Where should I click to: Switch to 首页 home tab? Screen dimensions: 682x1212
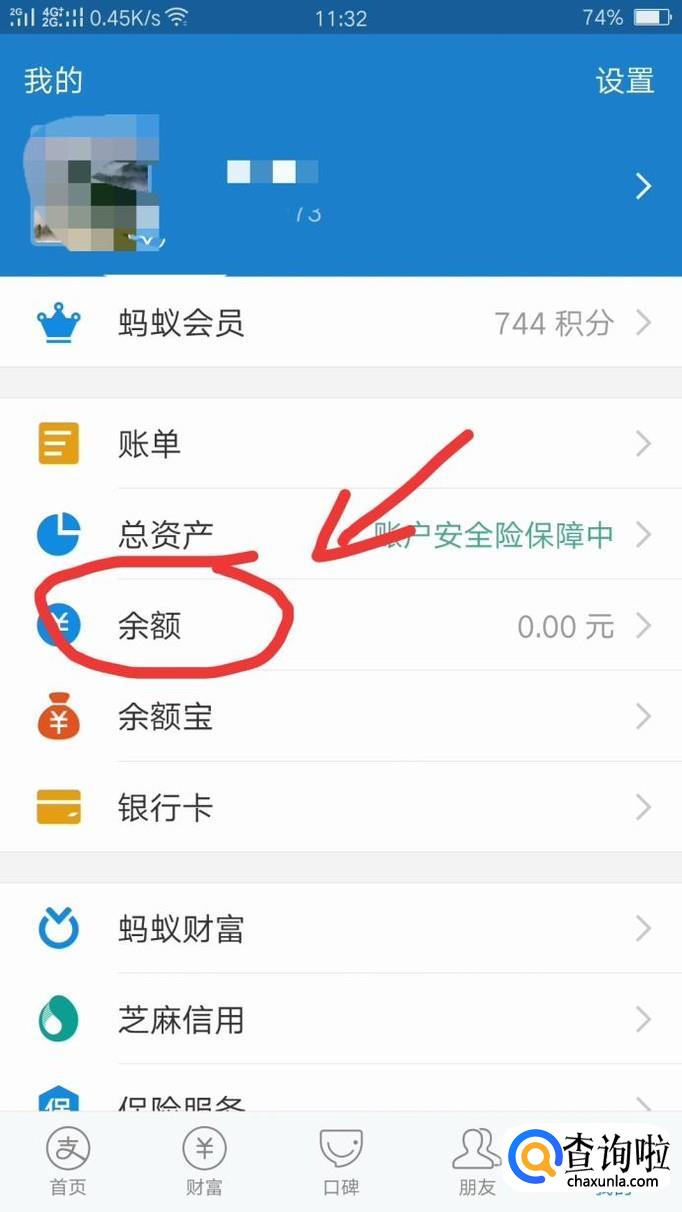pyautogui.click(x=68, y=1162)
